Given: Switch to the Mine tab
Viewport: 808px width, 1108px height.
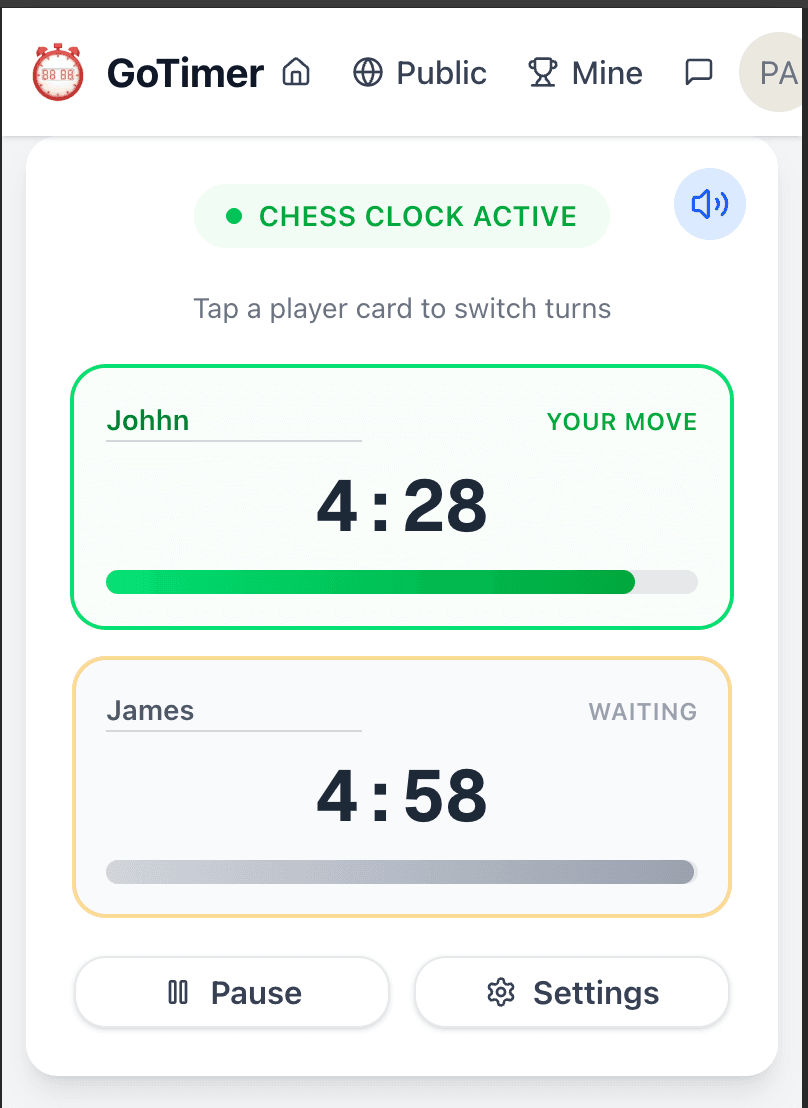Looking at the screenshot, I should pyautogui.click(x=585, y=73).
